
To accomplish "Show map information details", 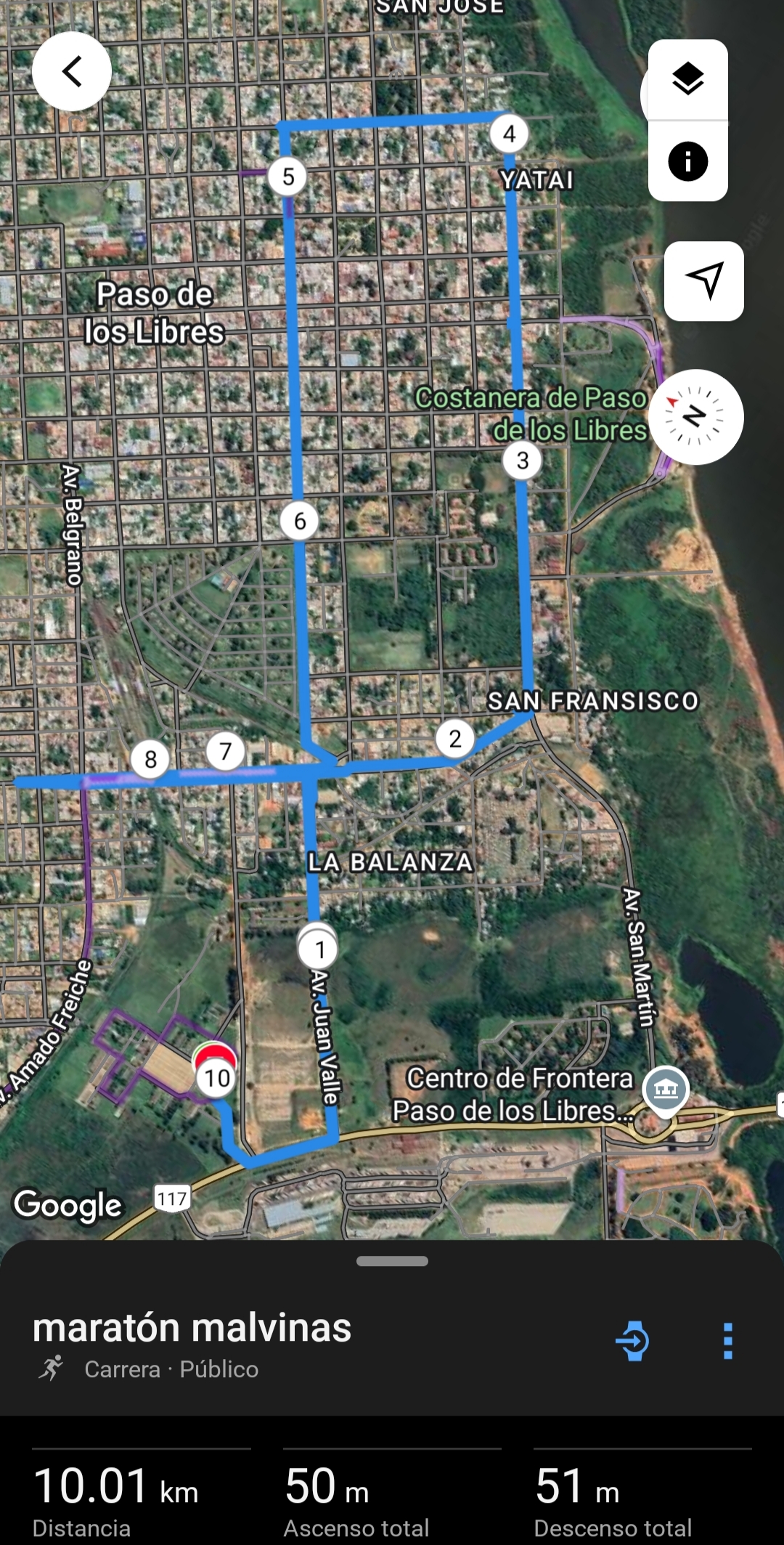I will [x=687, y=161].
